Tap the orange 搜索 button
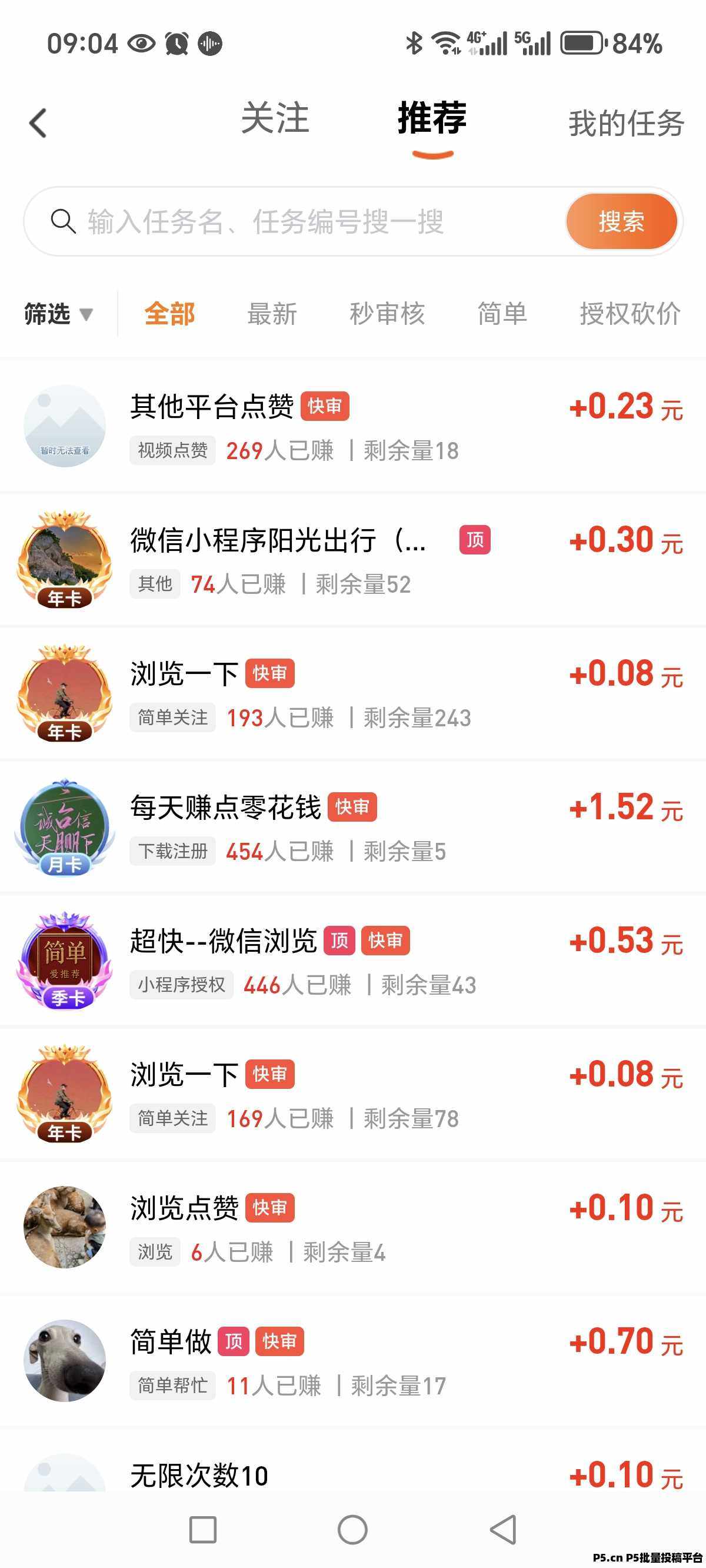706x1568 pixels. (621, 221)
